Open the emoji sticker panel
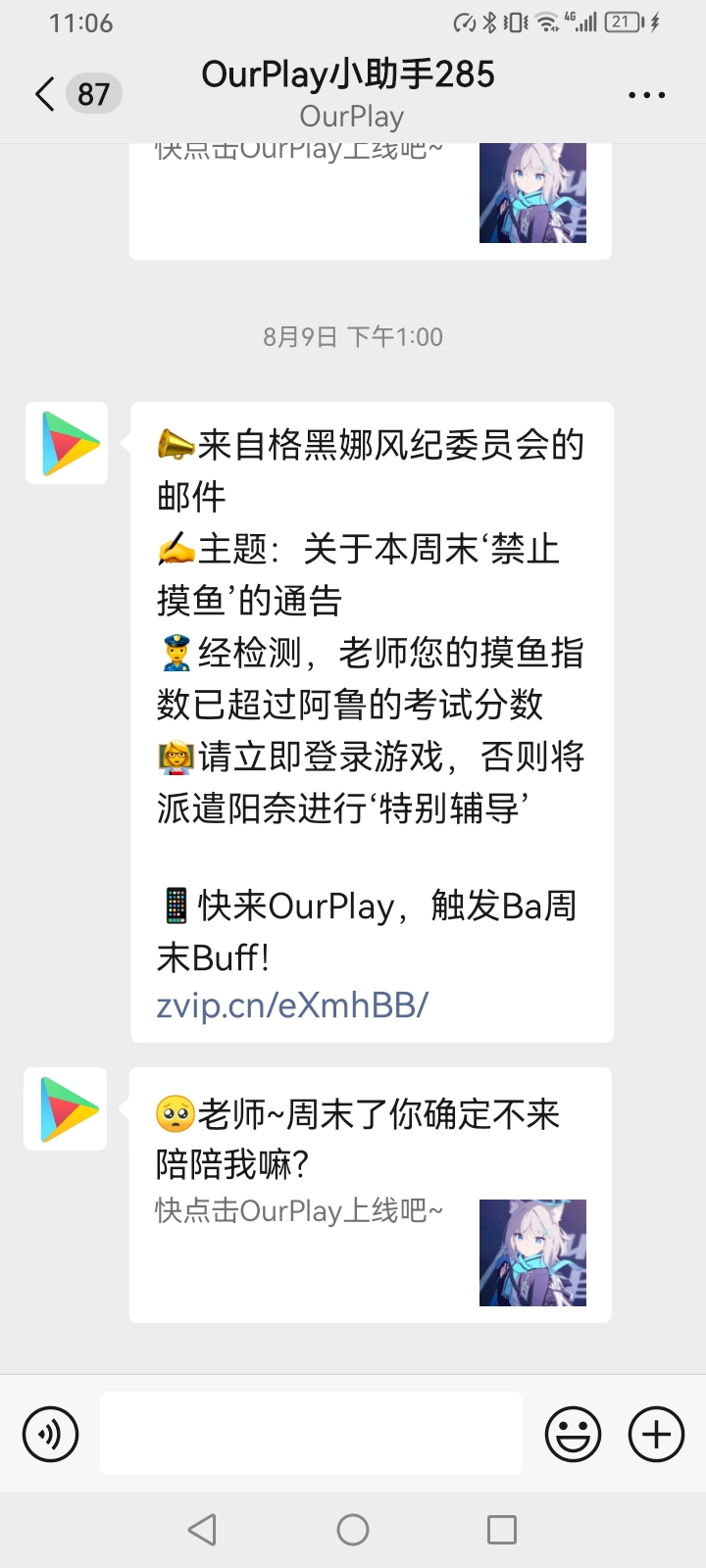The width and height of the screenshot is (706, 1568). pyautogui.click(x=573, y=1435)
